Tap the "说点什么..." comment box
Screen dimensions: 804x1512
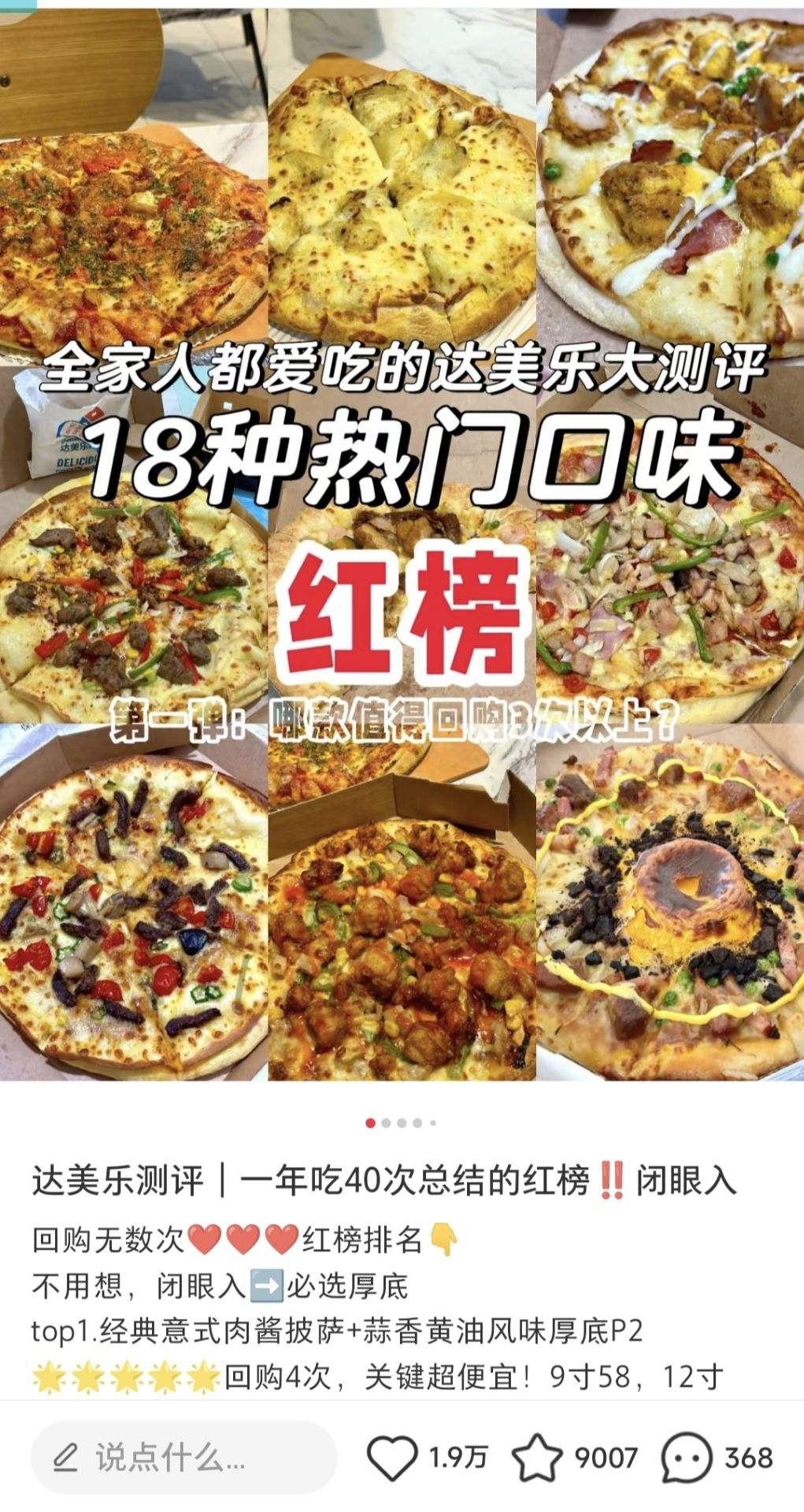pyautogui.click(x=183, y=1458)
